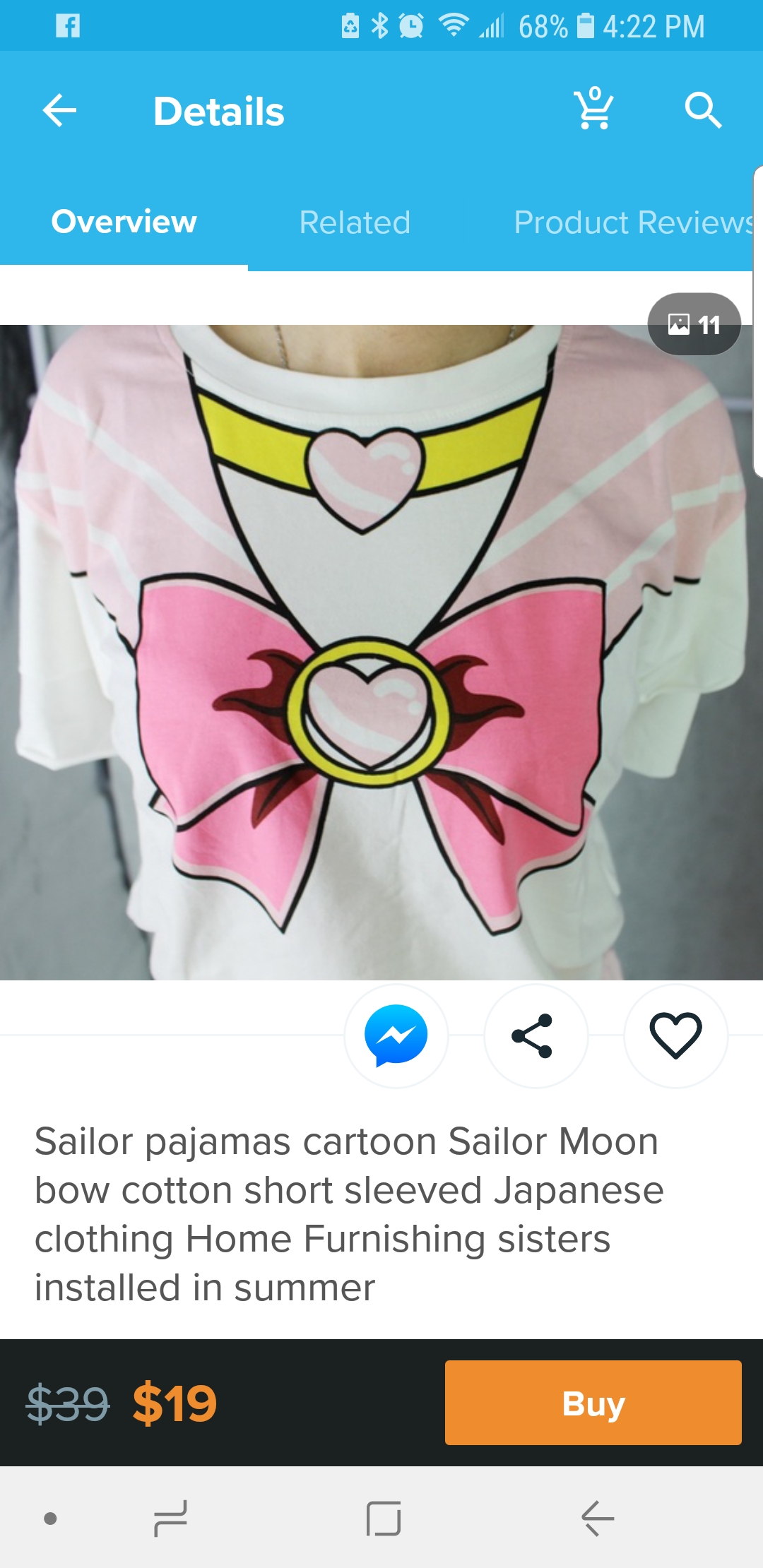Tap the system back button
Viewport: 763px width, 1568px height.
[x=598, y=1519]
